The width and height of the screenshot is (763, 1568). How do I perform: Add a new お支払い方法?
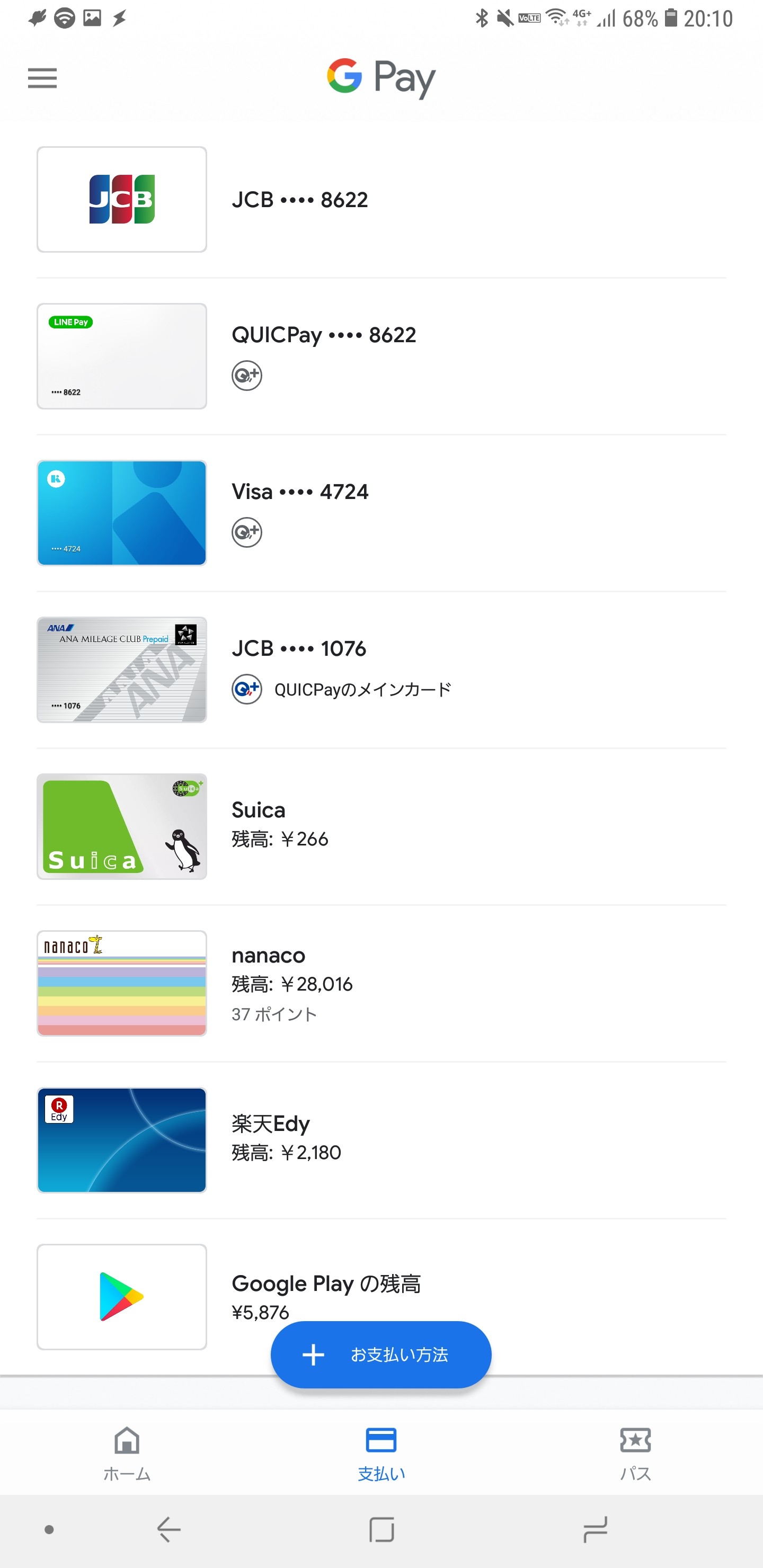[380, 1355]
